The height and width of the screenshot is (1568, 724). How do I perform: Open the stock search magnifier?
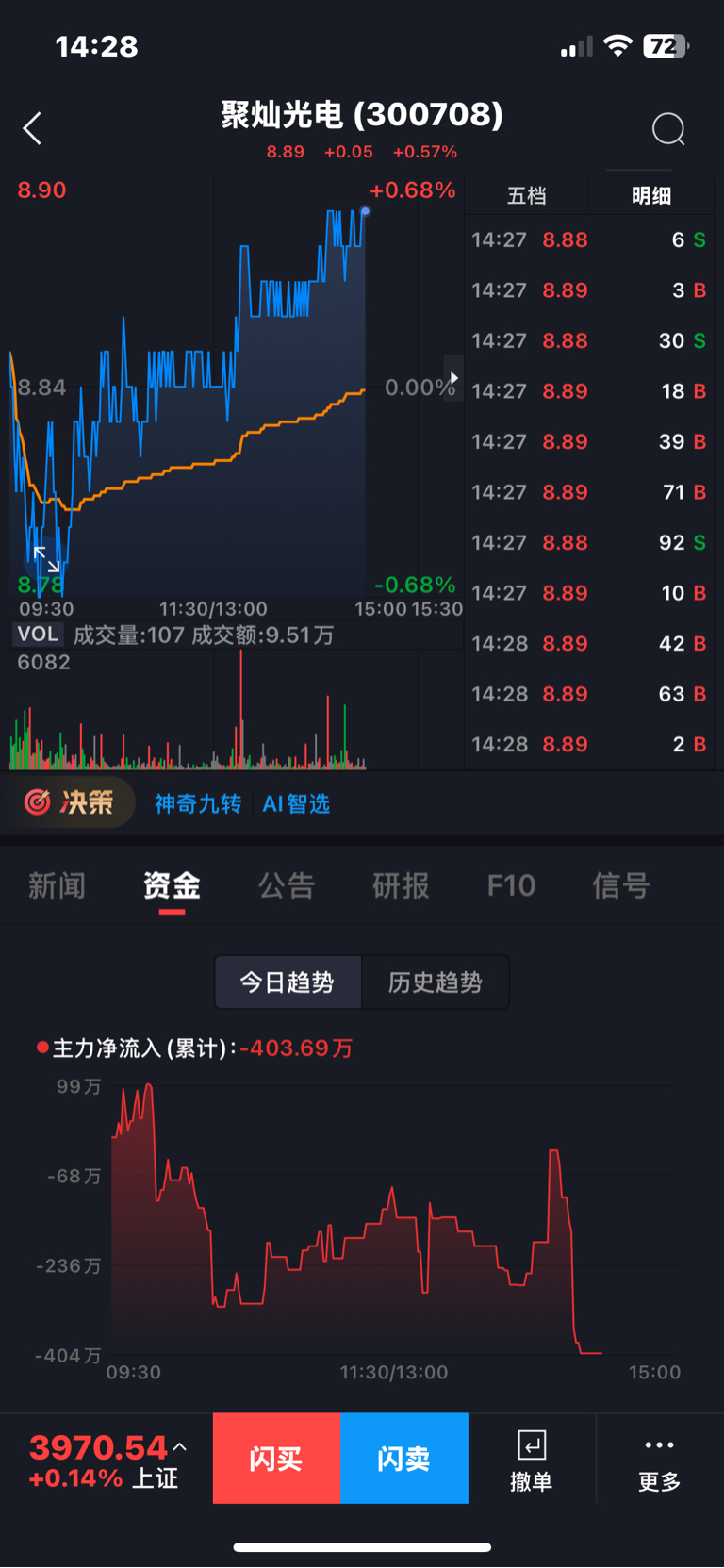668,129
